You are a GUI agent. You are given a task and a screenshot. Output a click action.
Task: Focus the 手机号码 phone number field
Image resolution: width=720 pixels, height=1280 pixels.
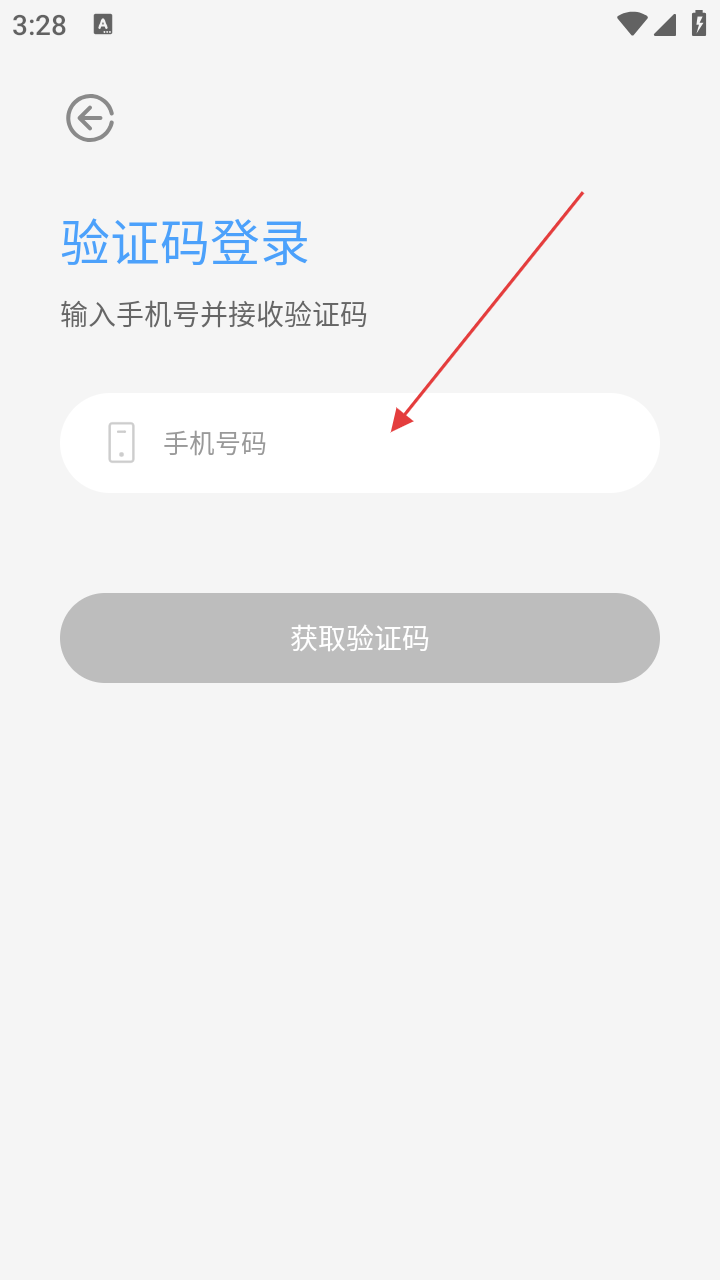tap(360, 443)
